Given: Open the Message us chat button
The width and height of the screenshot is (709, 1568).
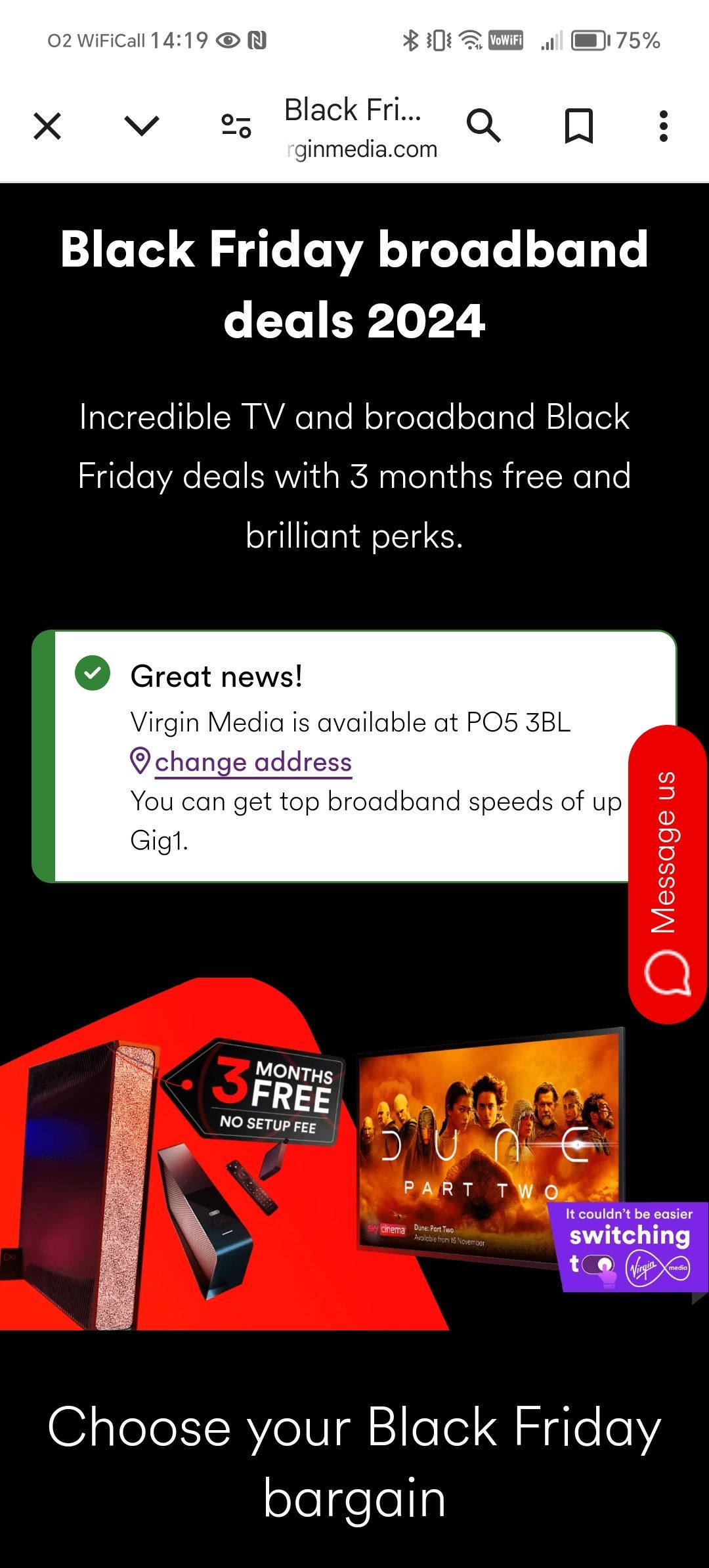Looking at the screenshot, I should (x=667, y=875).
